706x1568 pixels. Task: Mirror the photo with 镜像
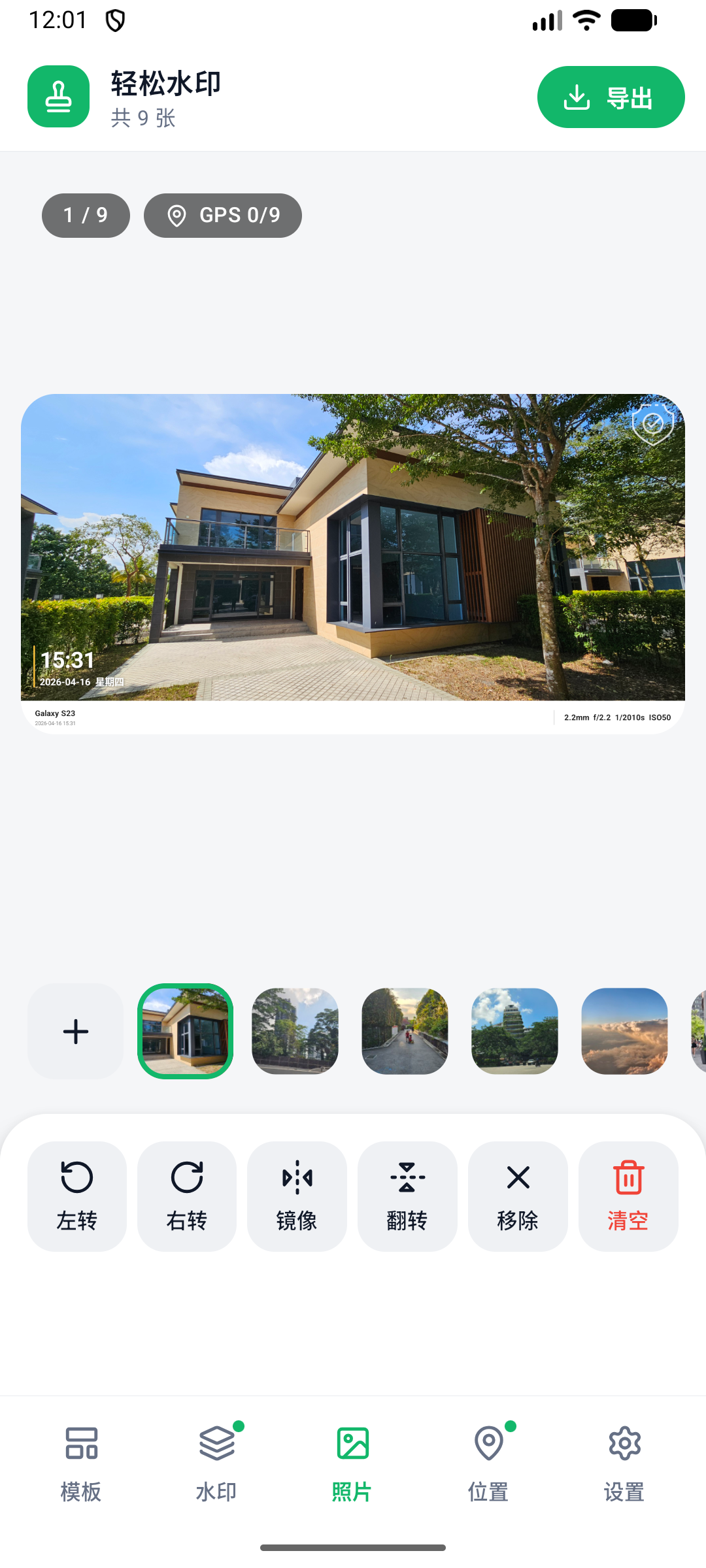pyautogui.click(x=297, y=1196)
